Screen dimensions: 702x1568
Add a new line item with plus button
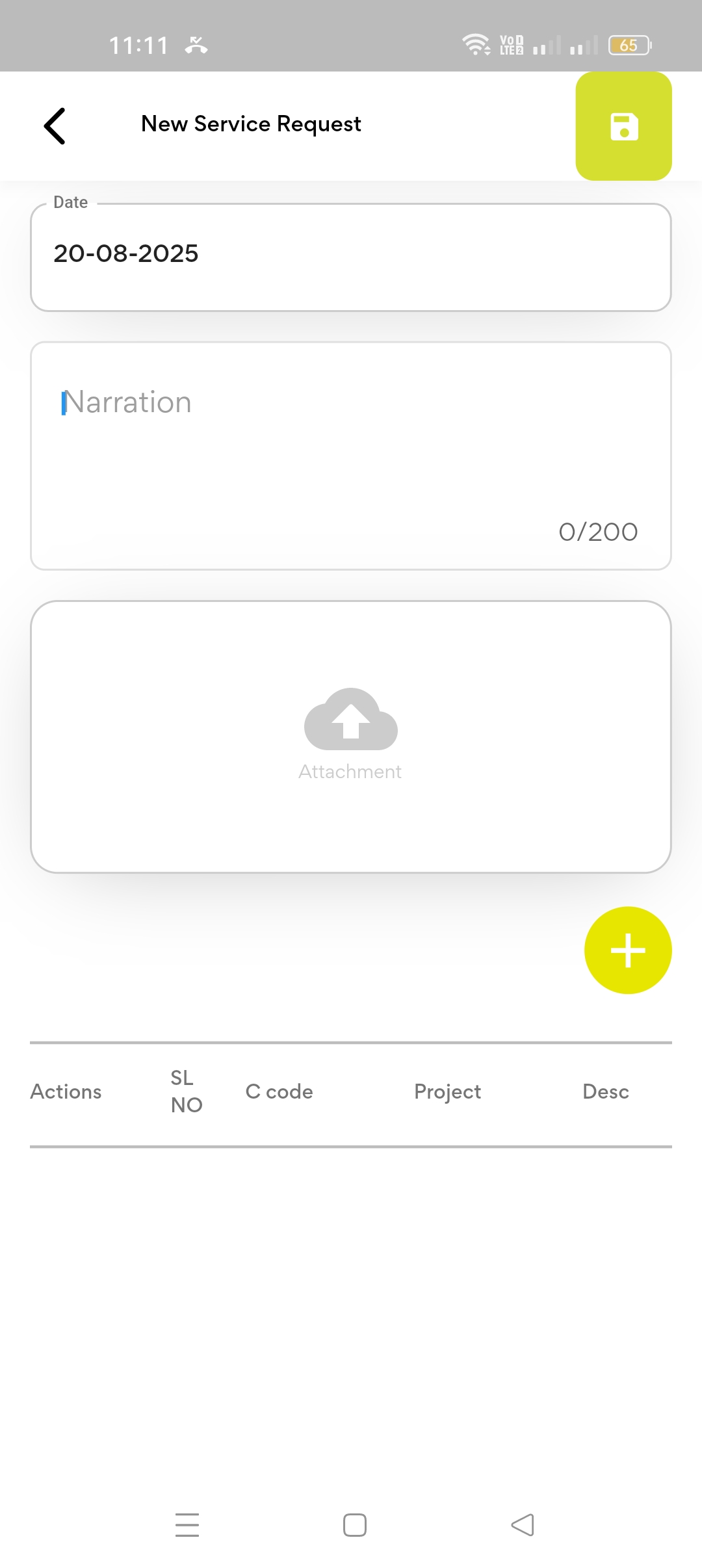coord(627,950)
